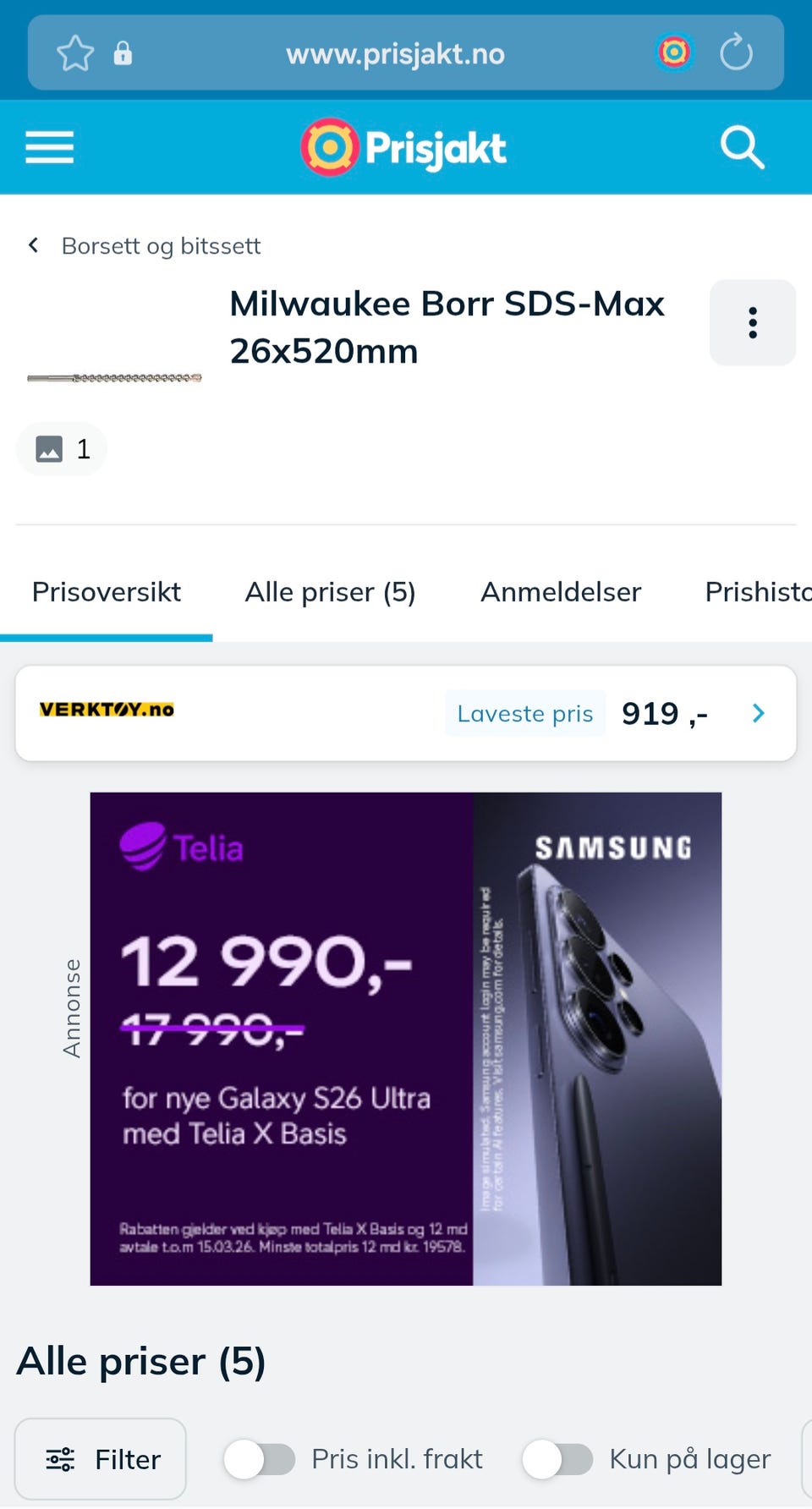Switch to the Anmeldelser tab
Viewport: 812px width, 1509px height.
coord(560,591)
